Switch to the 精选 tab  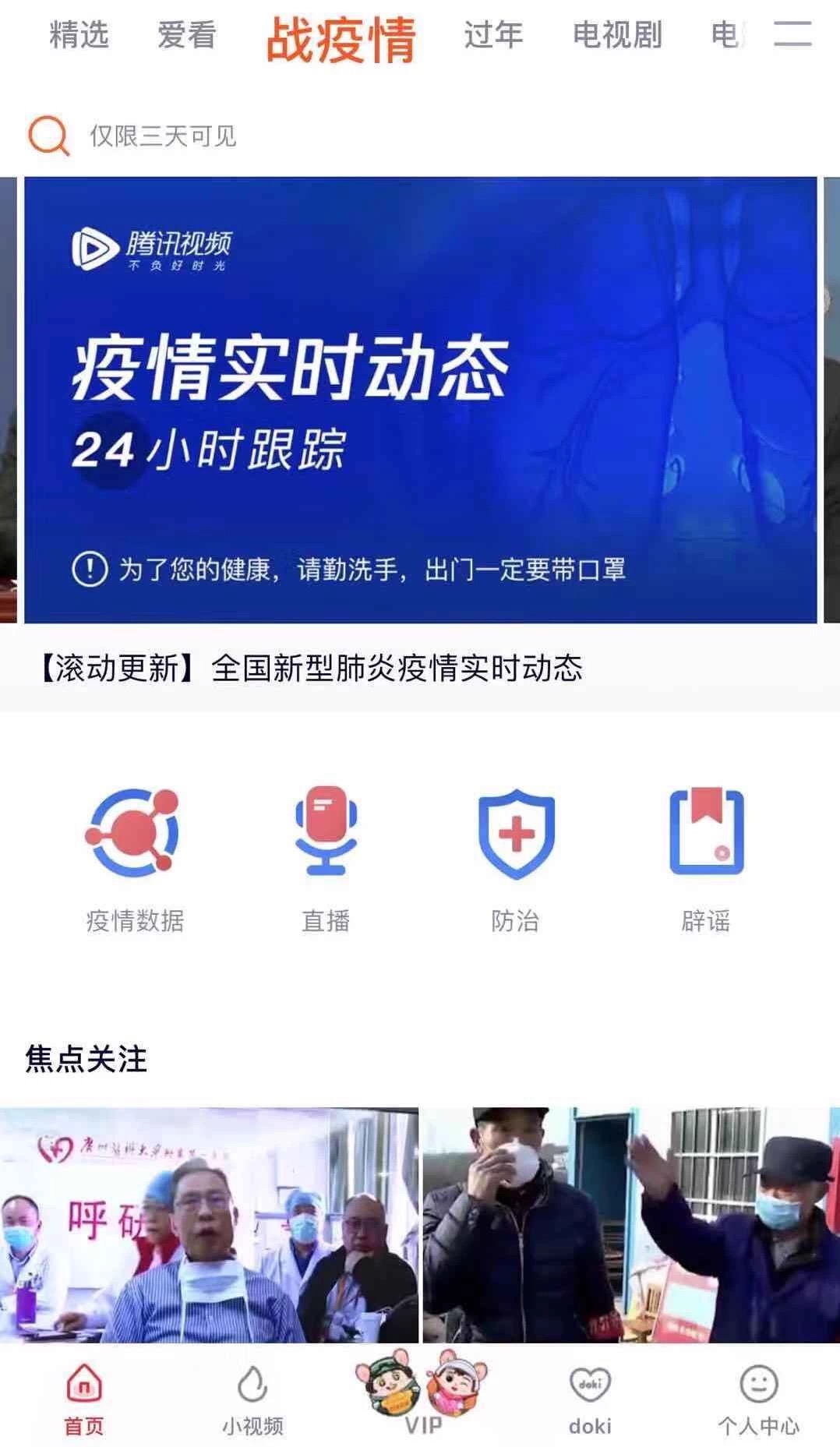(79, 36)
